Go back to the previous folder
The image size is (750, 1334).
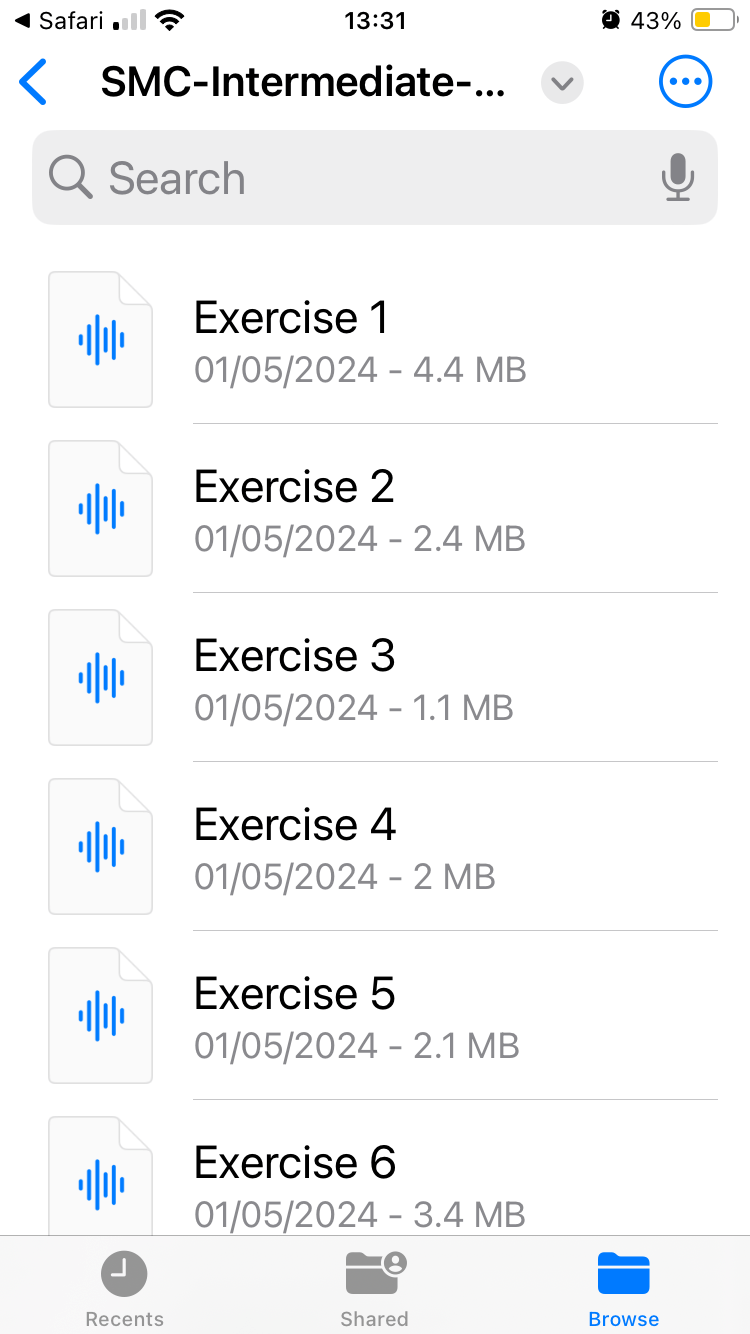point(33,82)
